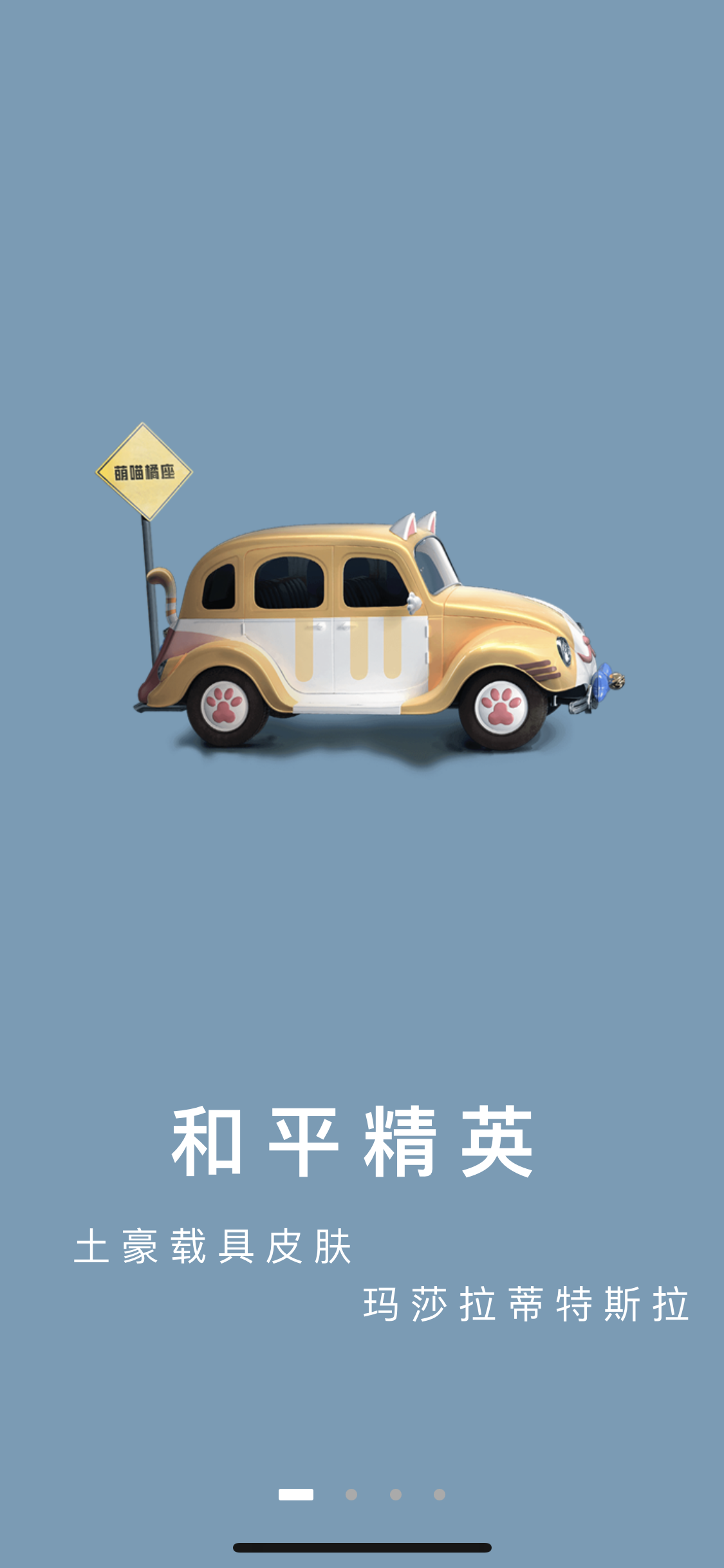Viewport: 724px width, 1568px height.
Task: Tap the active first page indicator
Action: point(296,1495)
